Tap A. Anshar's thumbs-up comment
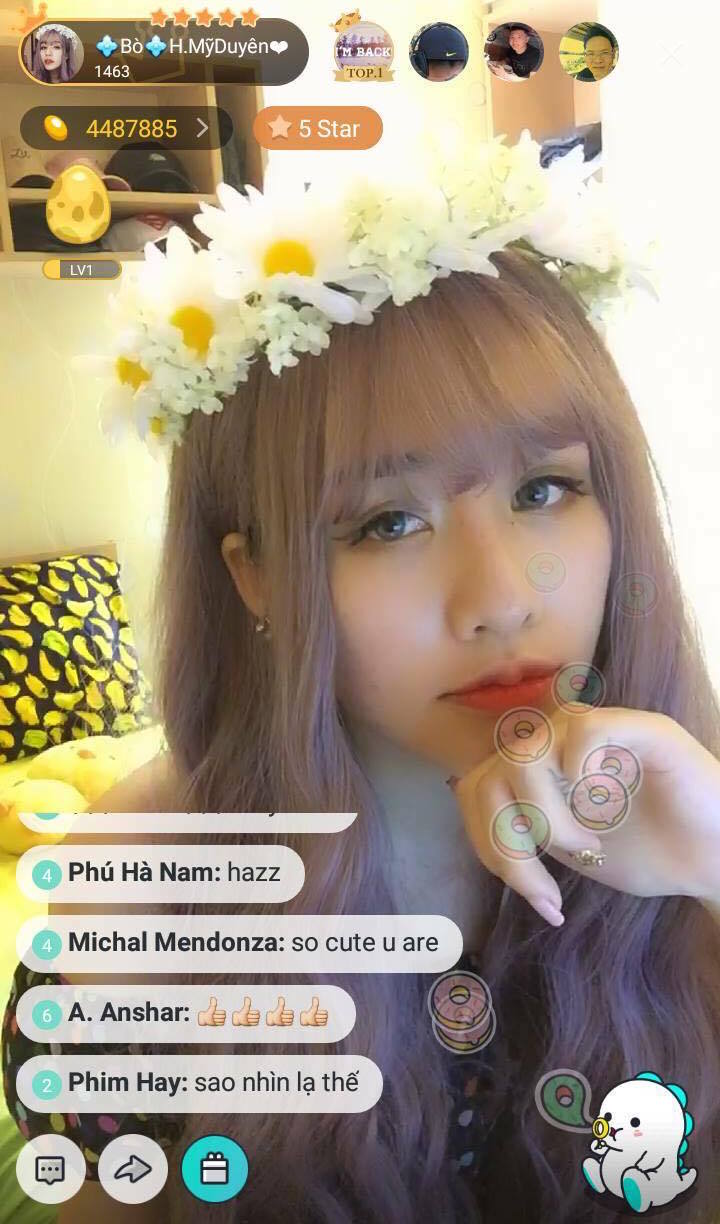Viewport: 720px width, 1224px height. pos(186,1013)
